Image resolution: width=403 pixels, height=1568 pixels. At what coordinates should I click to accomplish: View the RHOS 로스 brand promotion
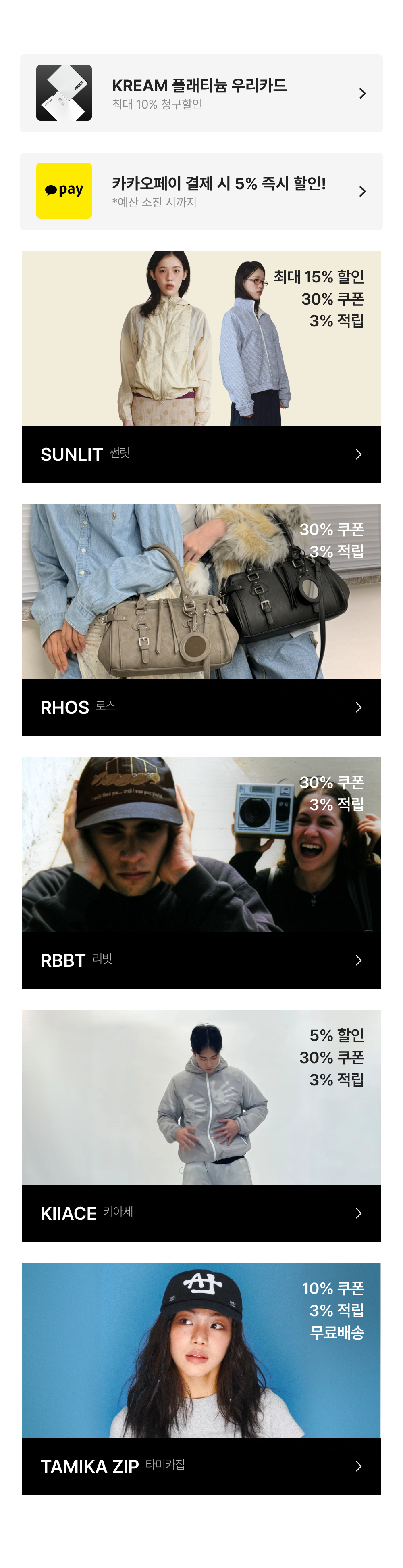201,707
